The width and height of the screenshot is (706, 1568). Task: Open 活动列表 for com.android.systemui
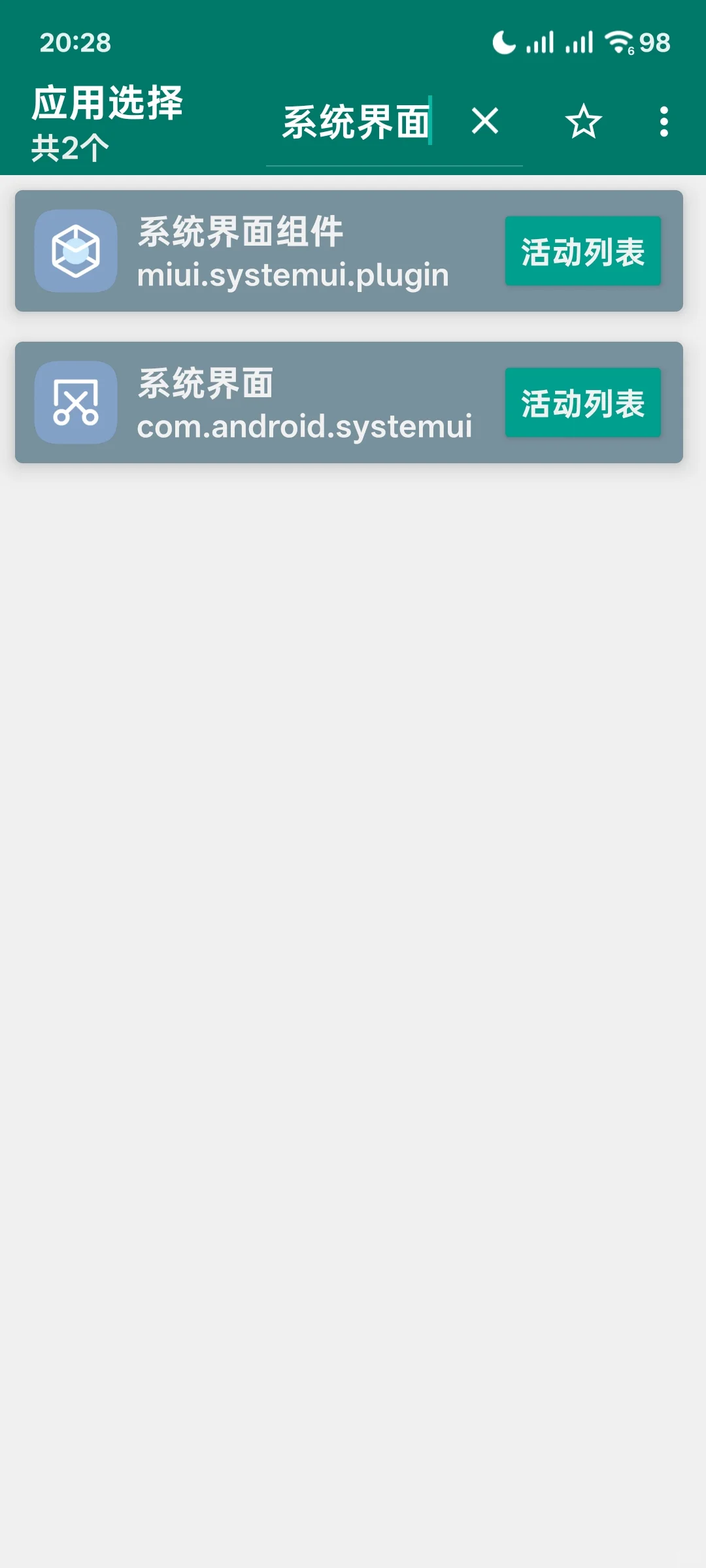click(x=582, y=403)
